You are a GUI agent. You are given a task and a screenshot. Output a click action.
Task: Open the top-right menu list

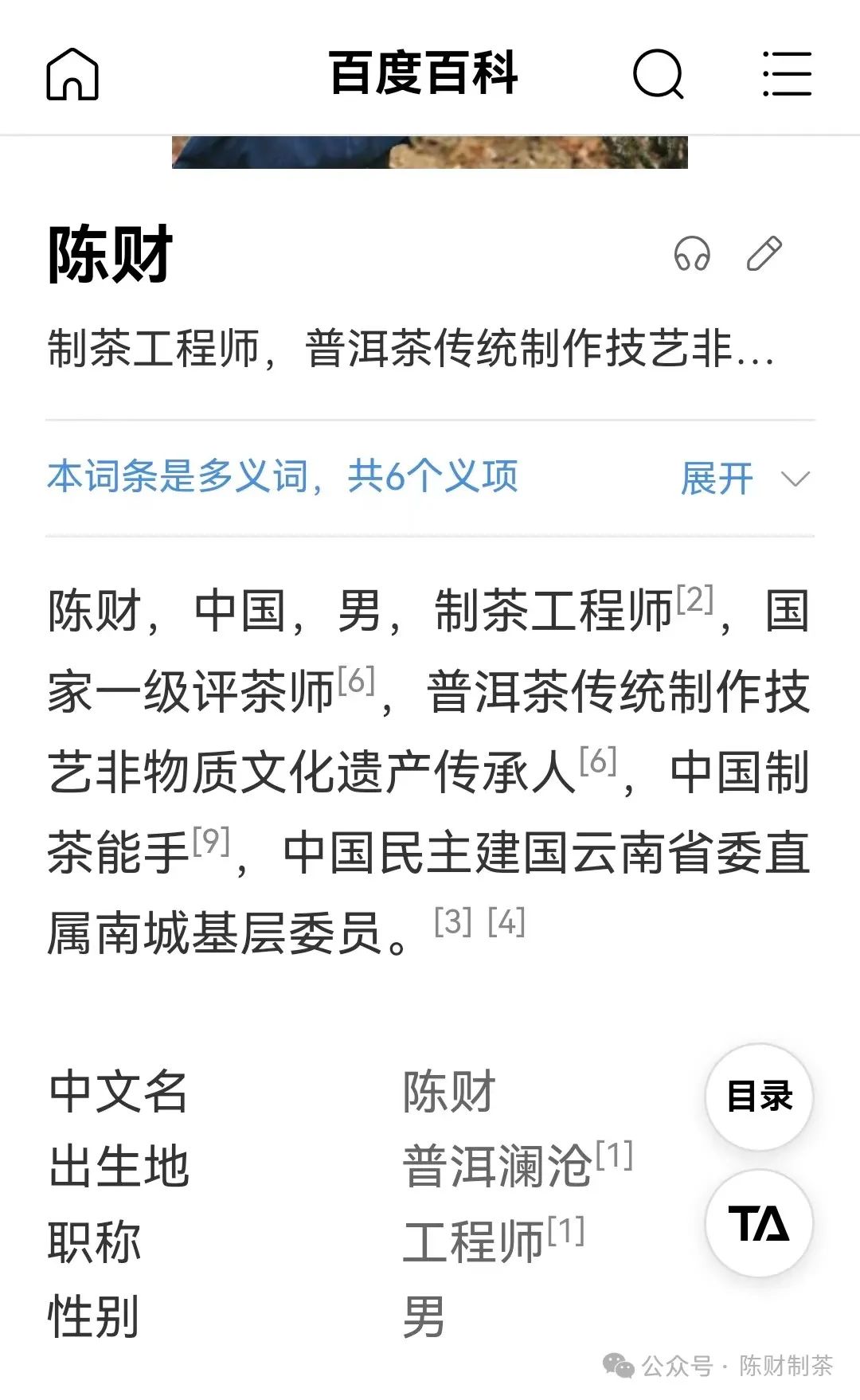[x=787, y=74]
